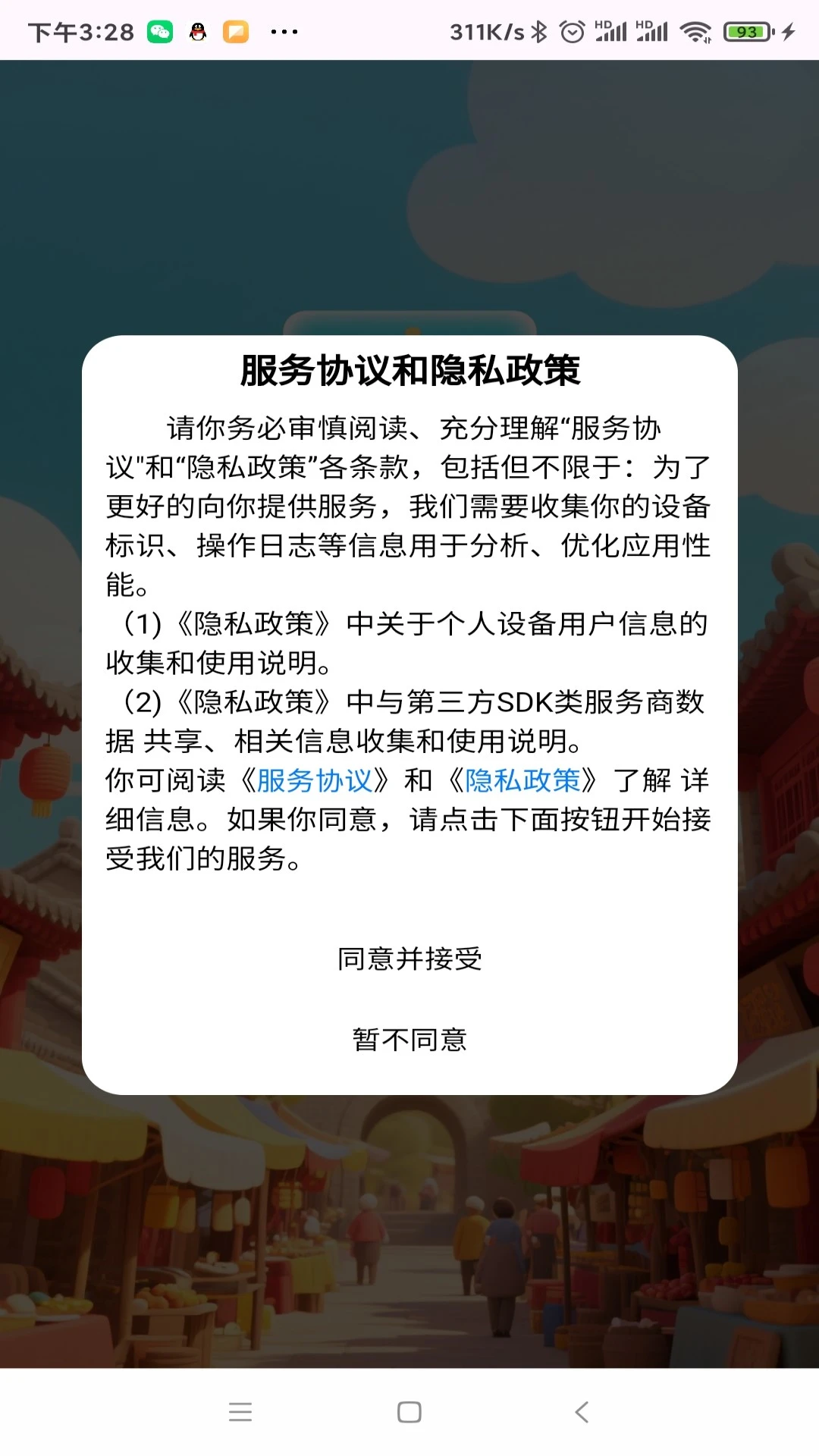The image size is (819, 1456).
Task: Go back using the system back button
Action: tap(582, 1412)
